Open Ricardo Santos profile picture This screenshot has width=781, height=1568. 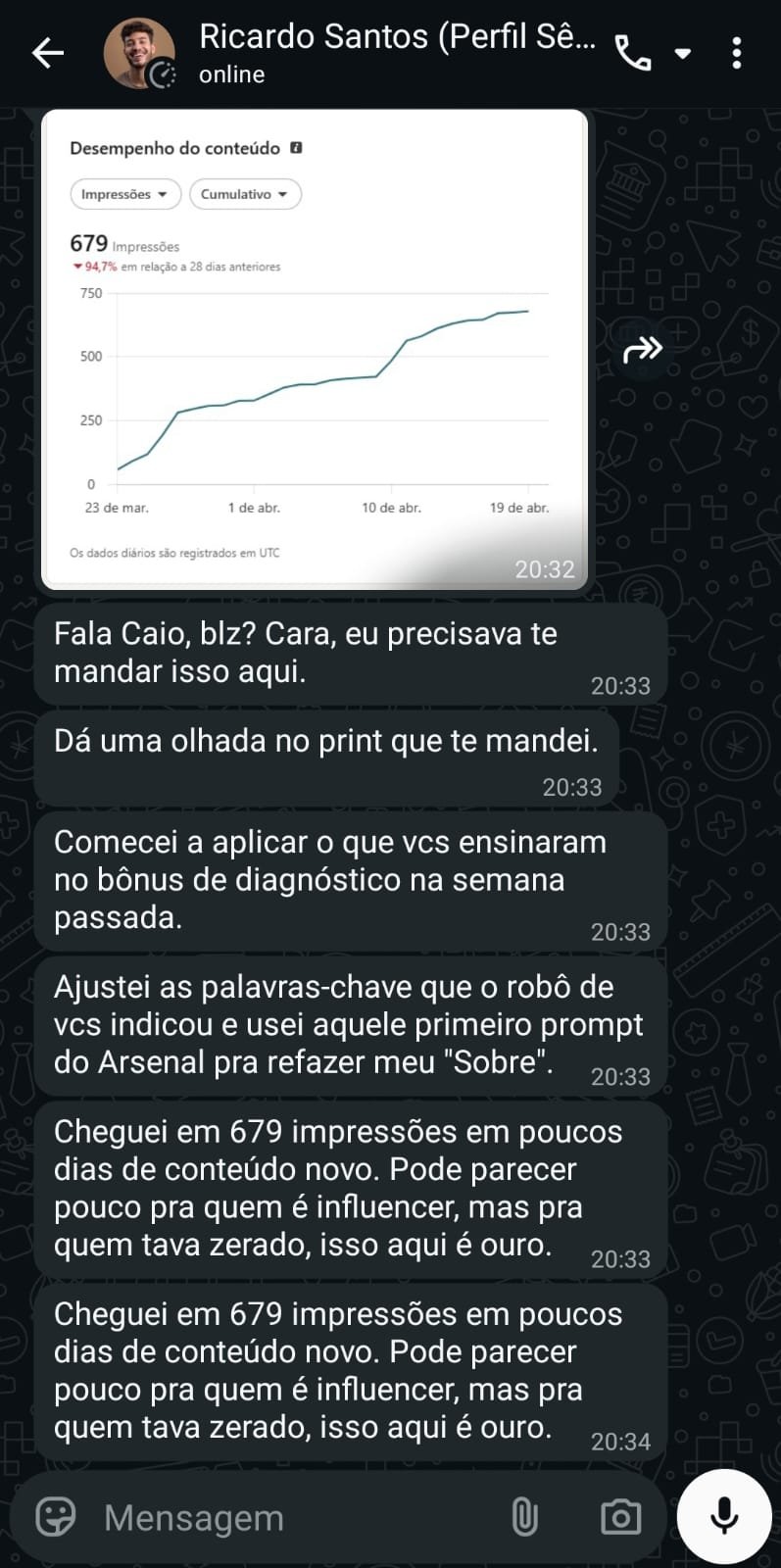pos(139,53)
